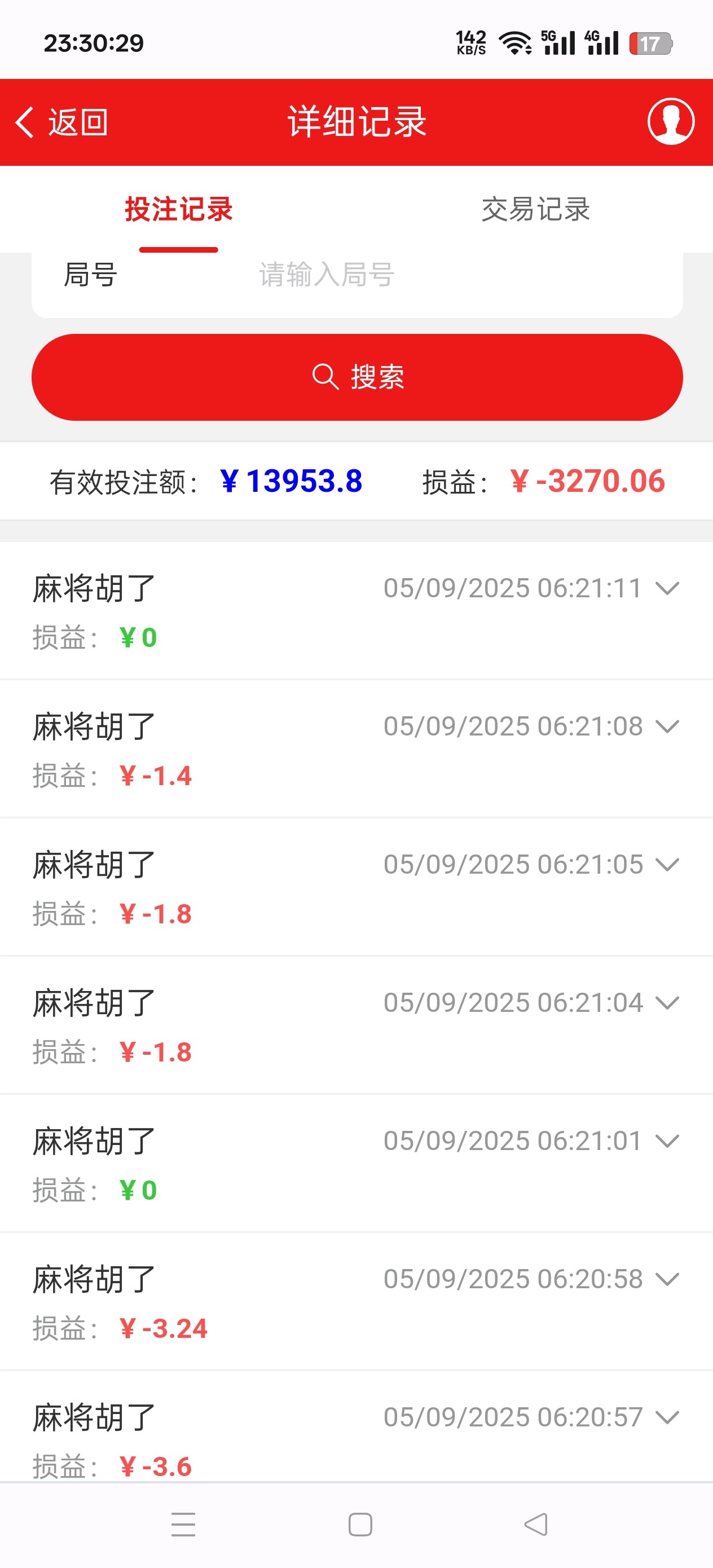Tap the red 搜索 button
Viewport: 713px width, 1568px height.
[357, 377]
